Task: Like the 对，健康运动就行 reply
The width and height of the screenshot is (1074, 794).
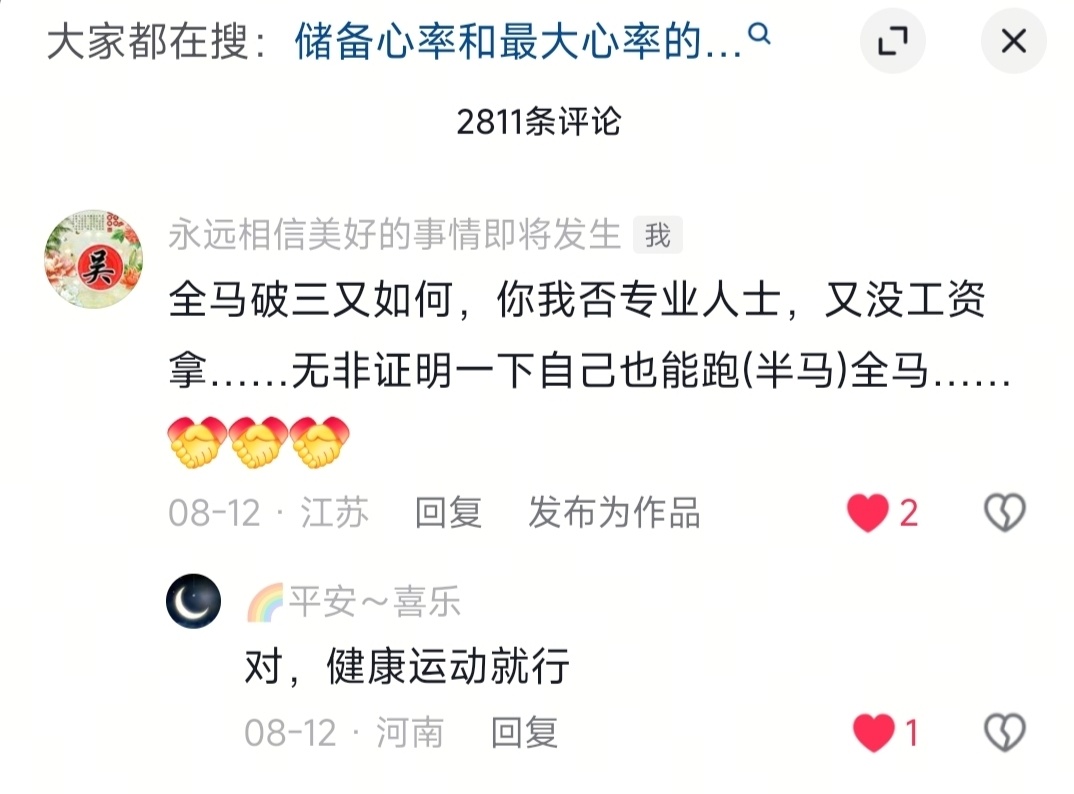Action: click(874, 734)
